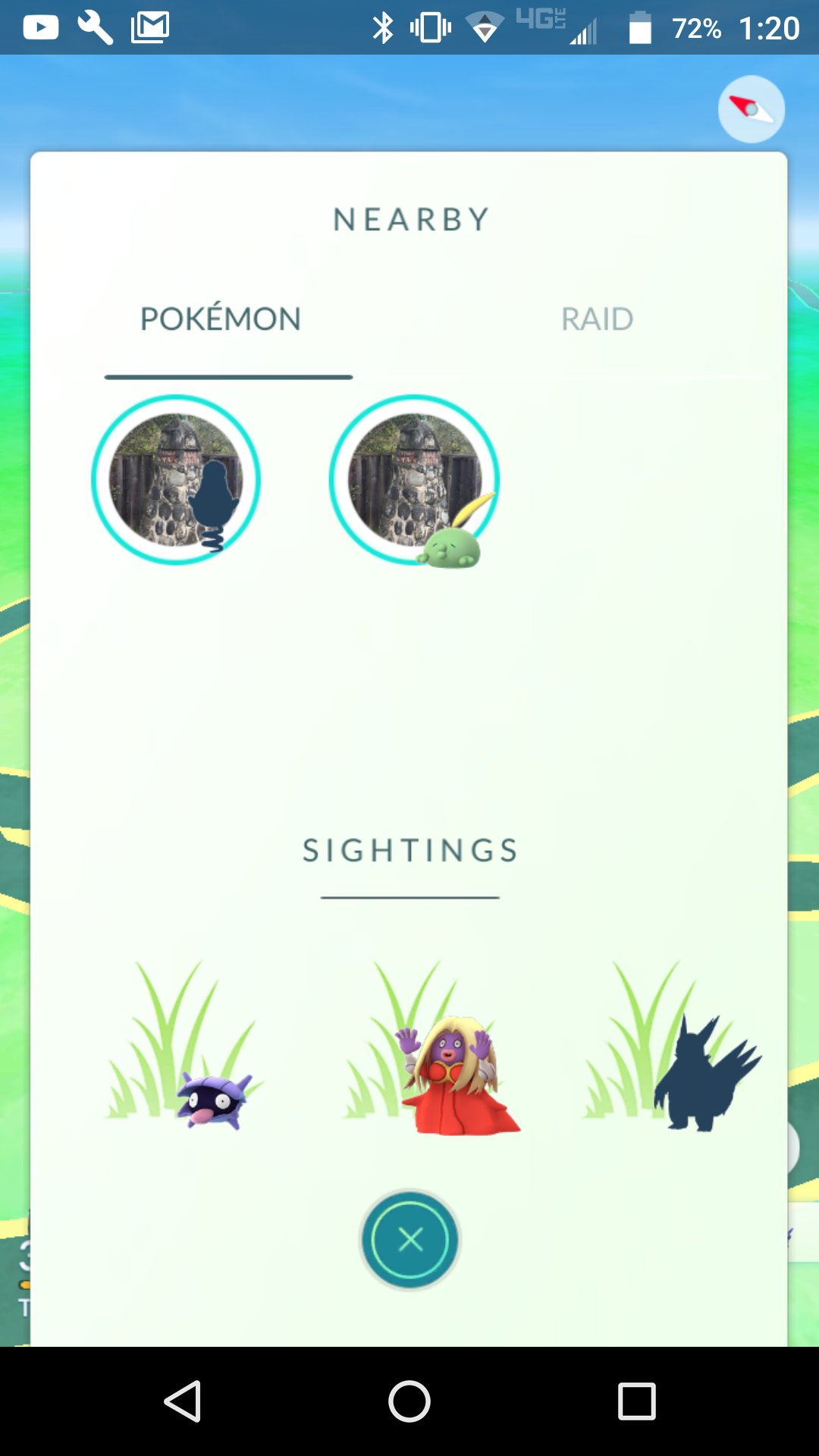Track the silhouetted Pokémon at the first PokéStop
819x1456 pixels.
click(x=176, y=480)
